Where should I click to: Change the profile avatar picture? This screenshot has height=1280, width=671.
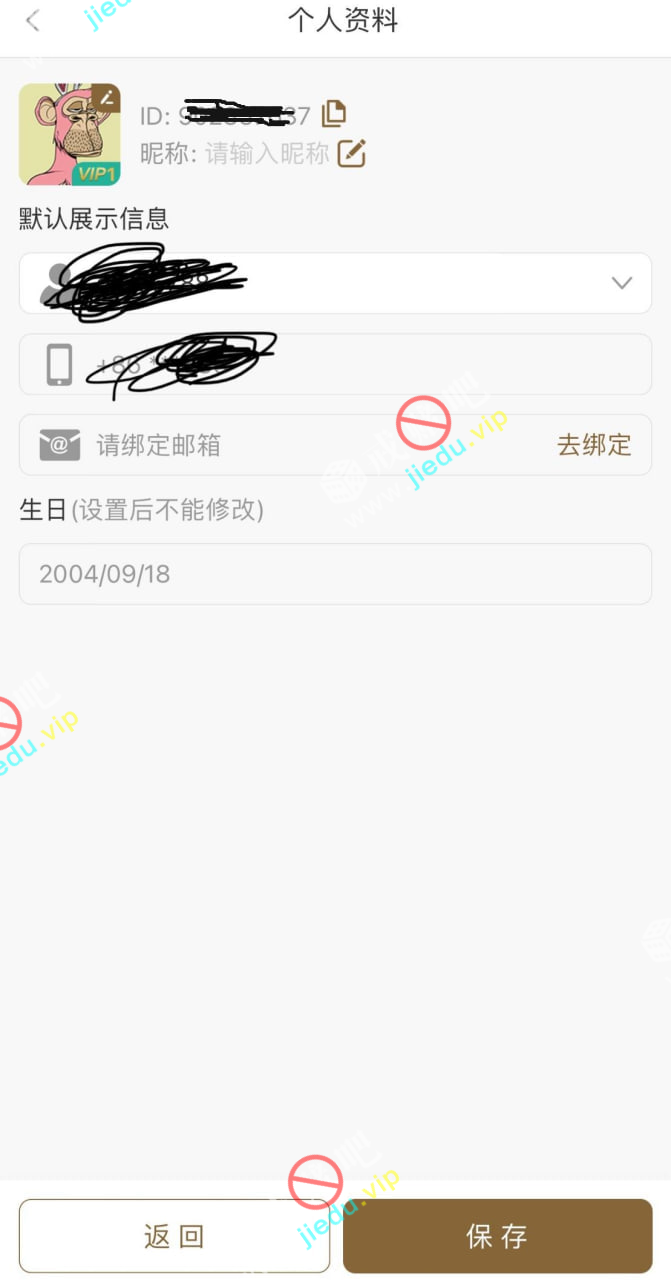(x=69, y=135)
